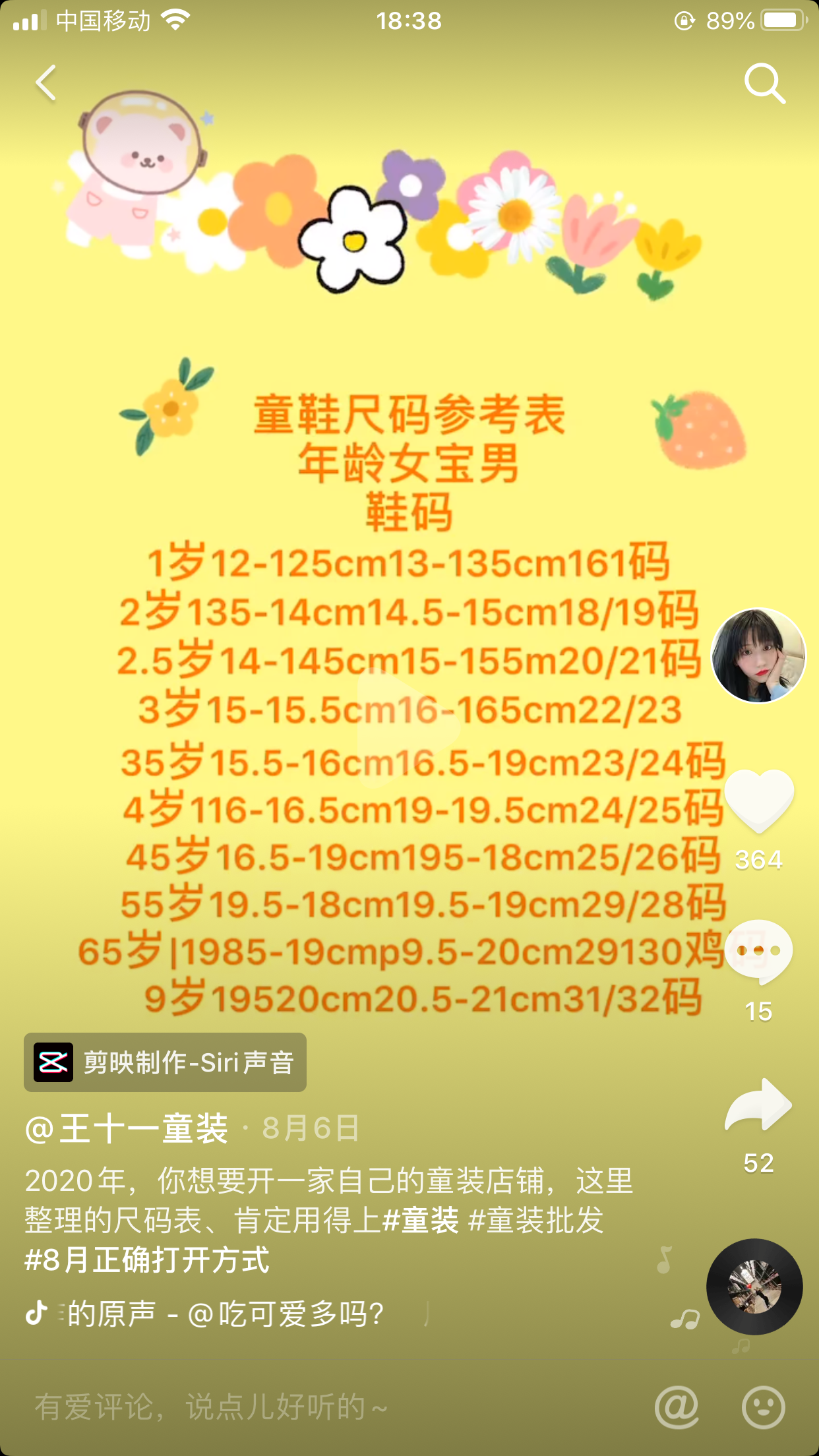819x1456 pixels.
Task: Tap the 剪映制作-Siri声音 effect tag
Action: click(166, 1062)
